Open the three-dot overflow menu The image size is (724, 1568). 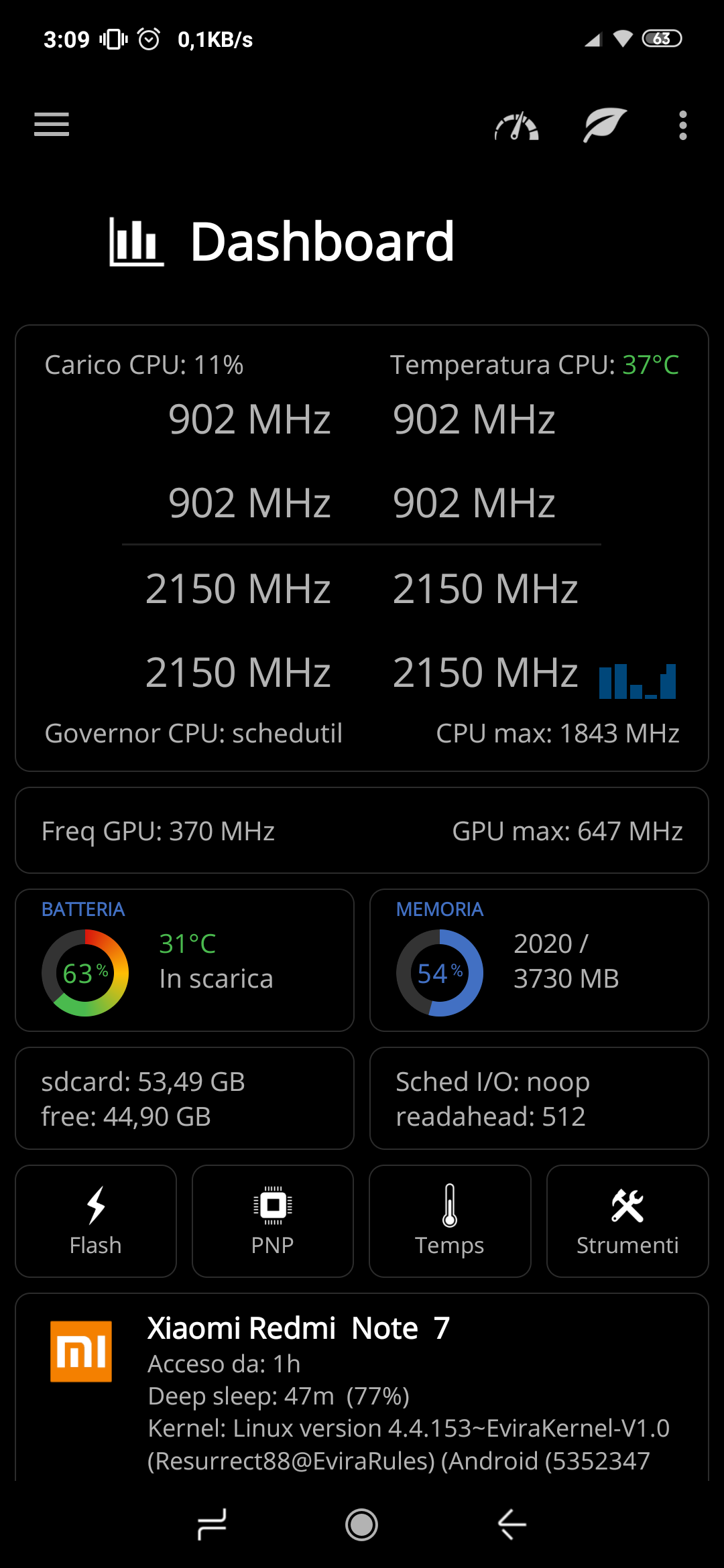coord(682,125)
